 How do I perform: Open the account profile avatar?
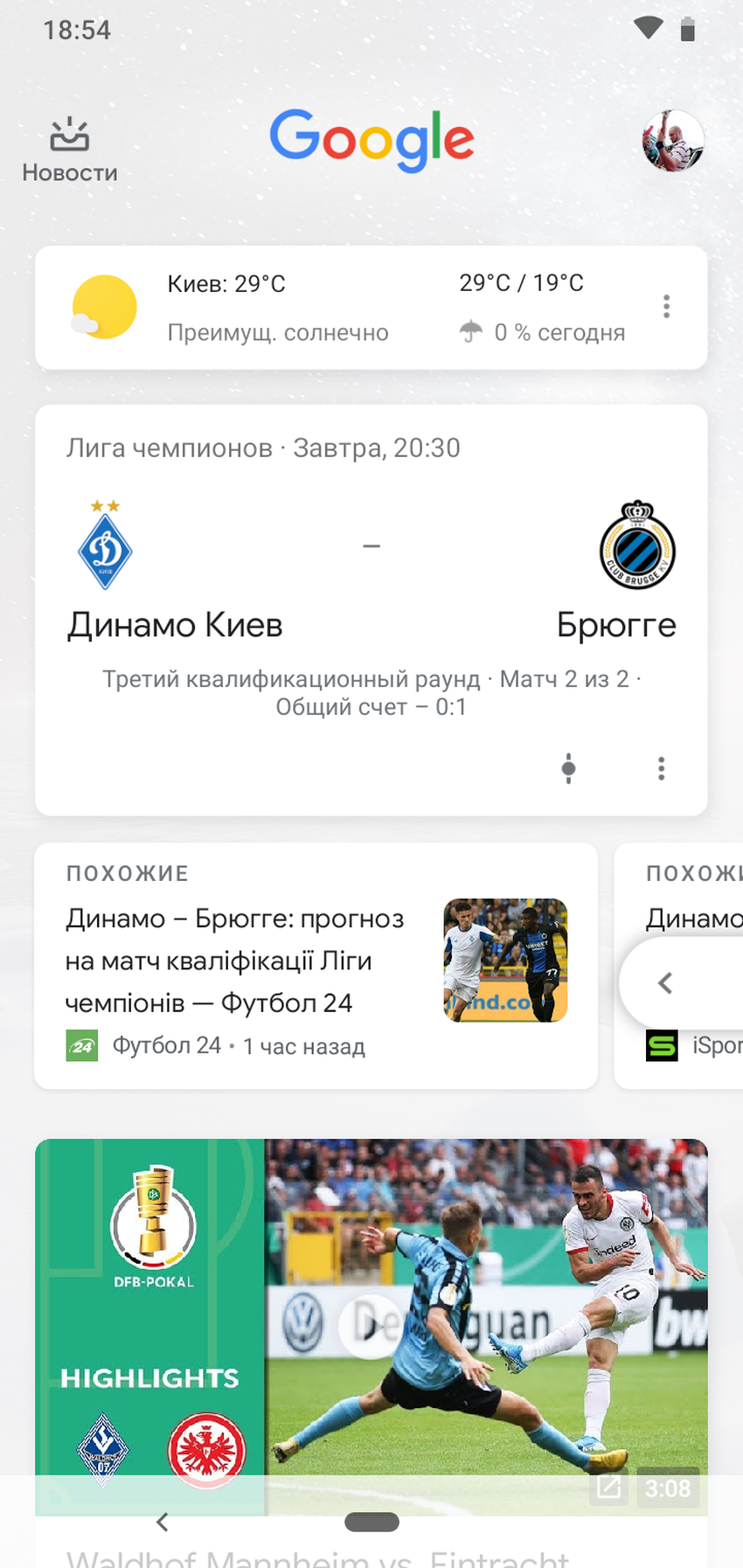pyautogui.click(x=672, y=141)
